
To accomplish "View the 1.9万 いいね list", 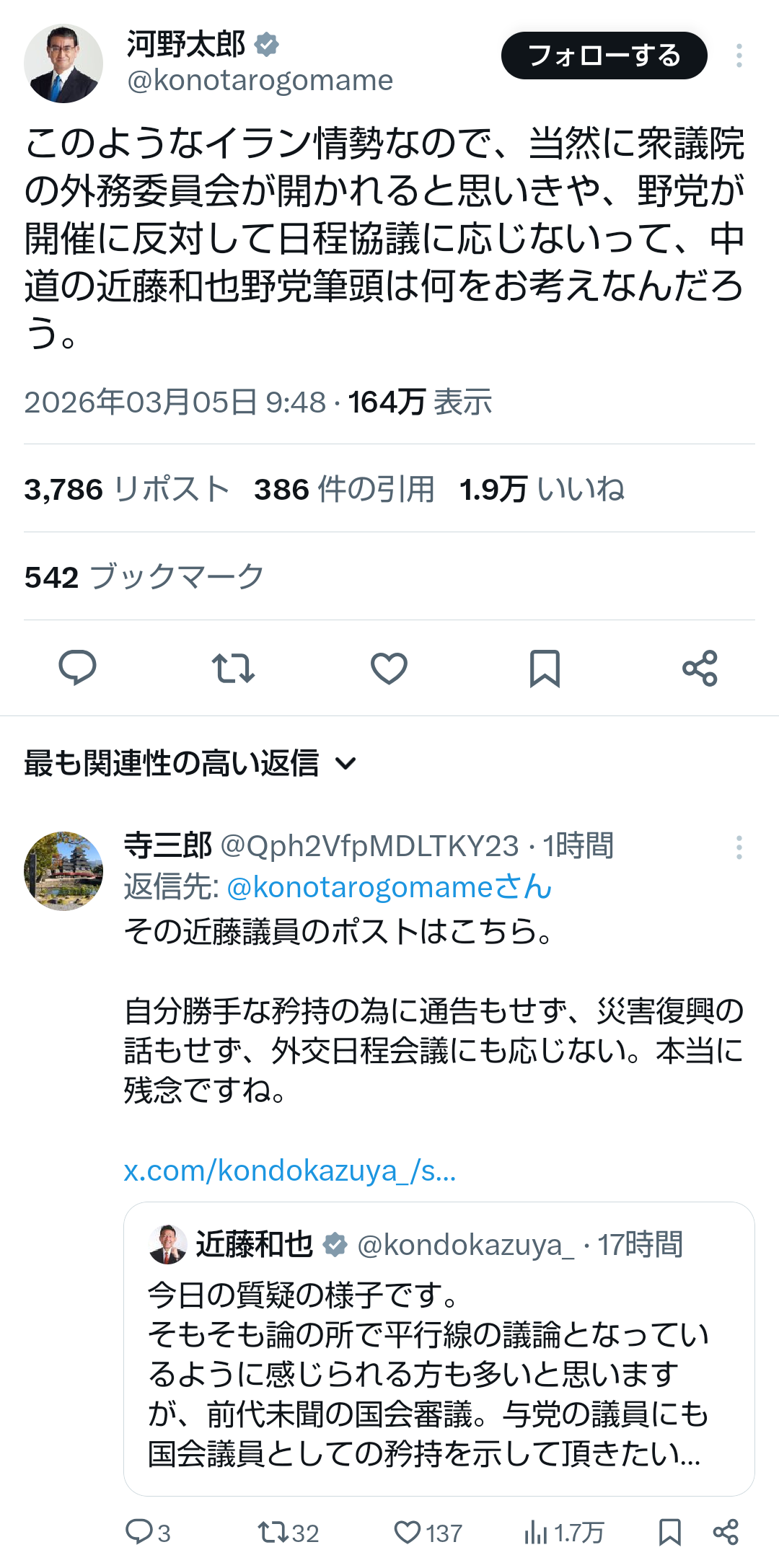I will click(x=542, y=489).
